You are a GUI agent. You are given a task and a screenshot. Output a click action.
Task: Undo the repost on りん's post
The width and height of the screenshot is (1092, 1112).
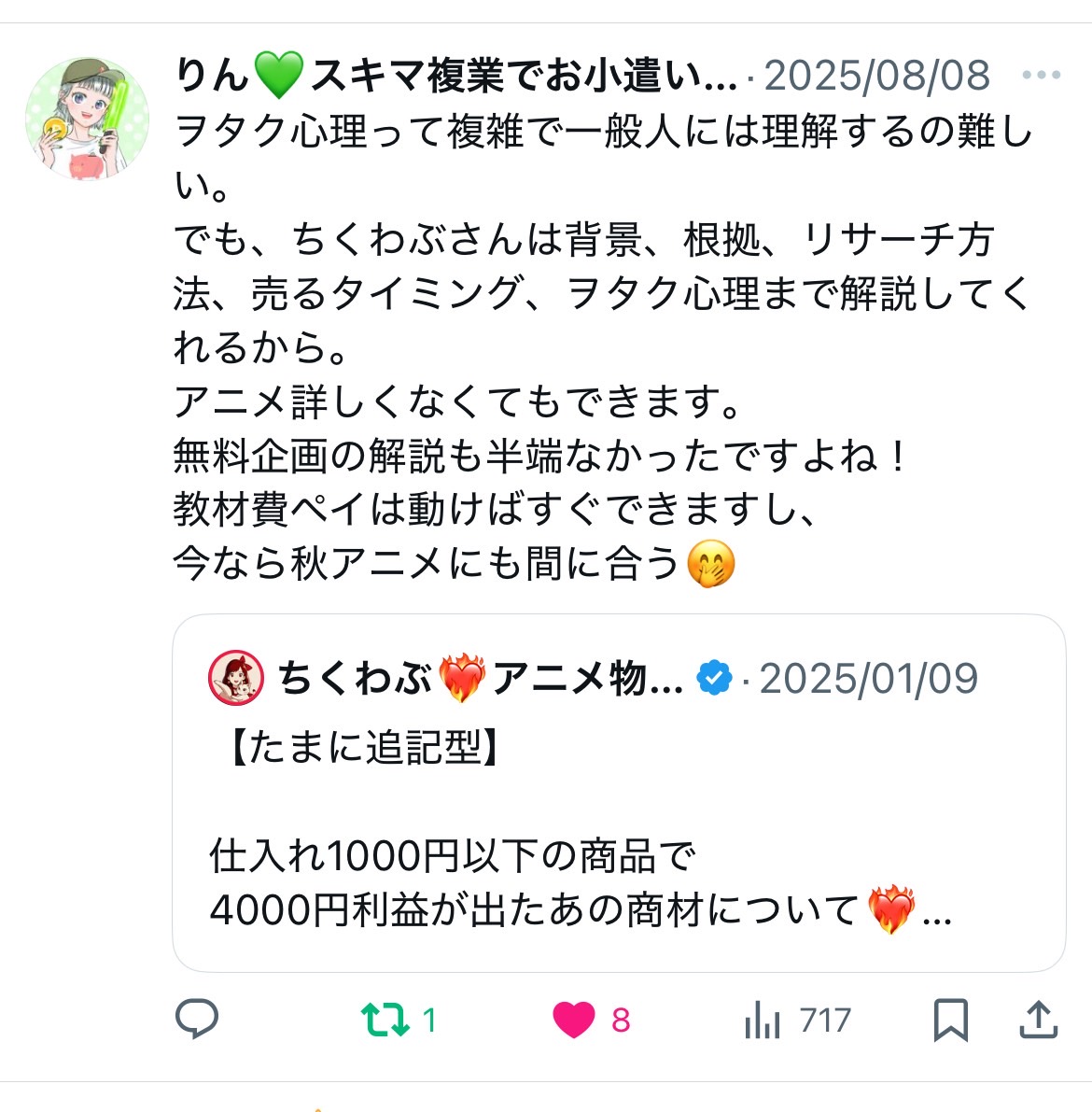click(x=385, y=1020)
